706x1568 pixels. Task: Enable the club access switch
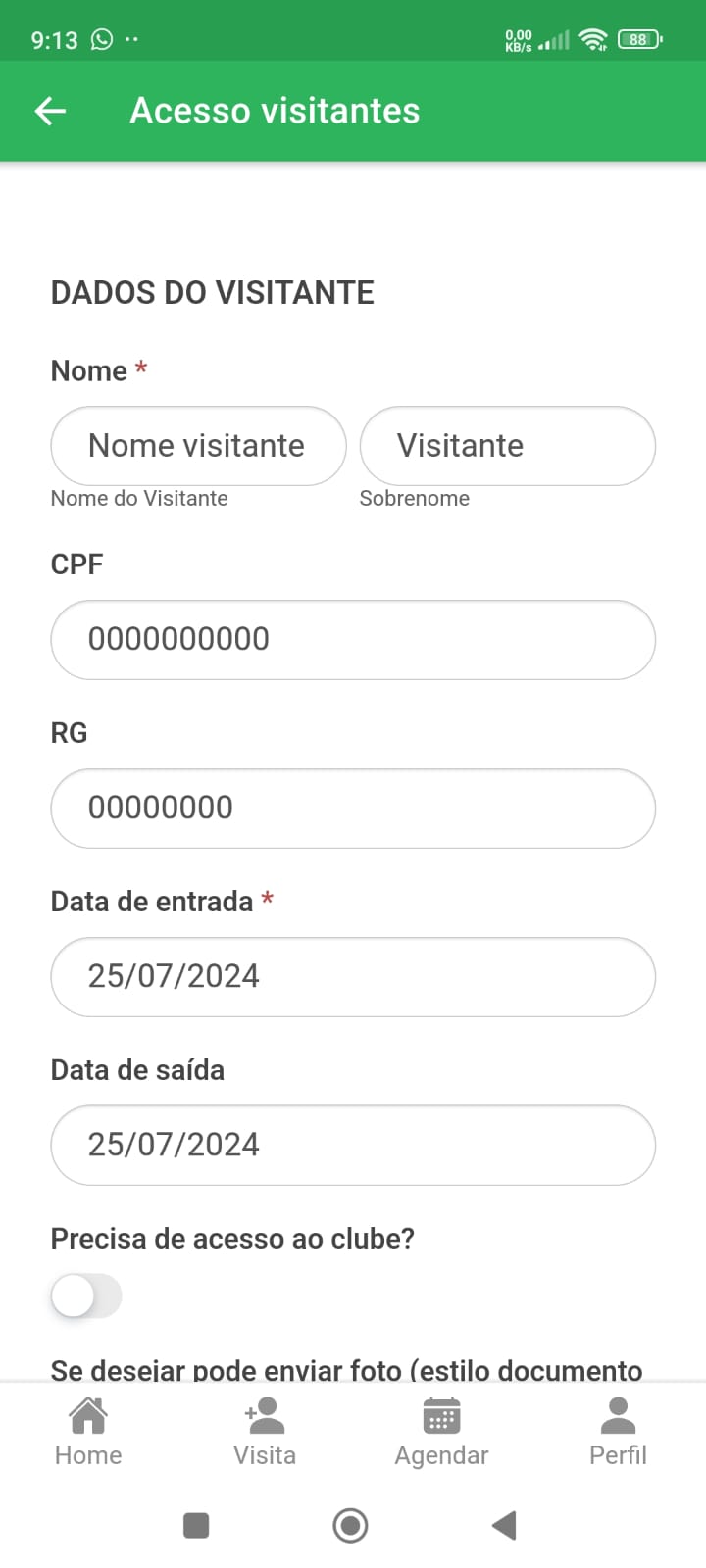pos(86,1297)
